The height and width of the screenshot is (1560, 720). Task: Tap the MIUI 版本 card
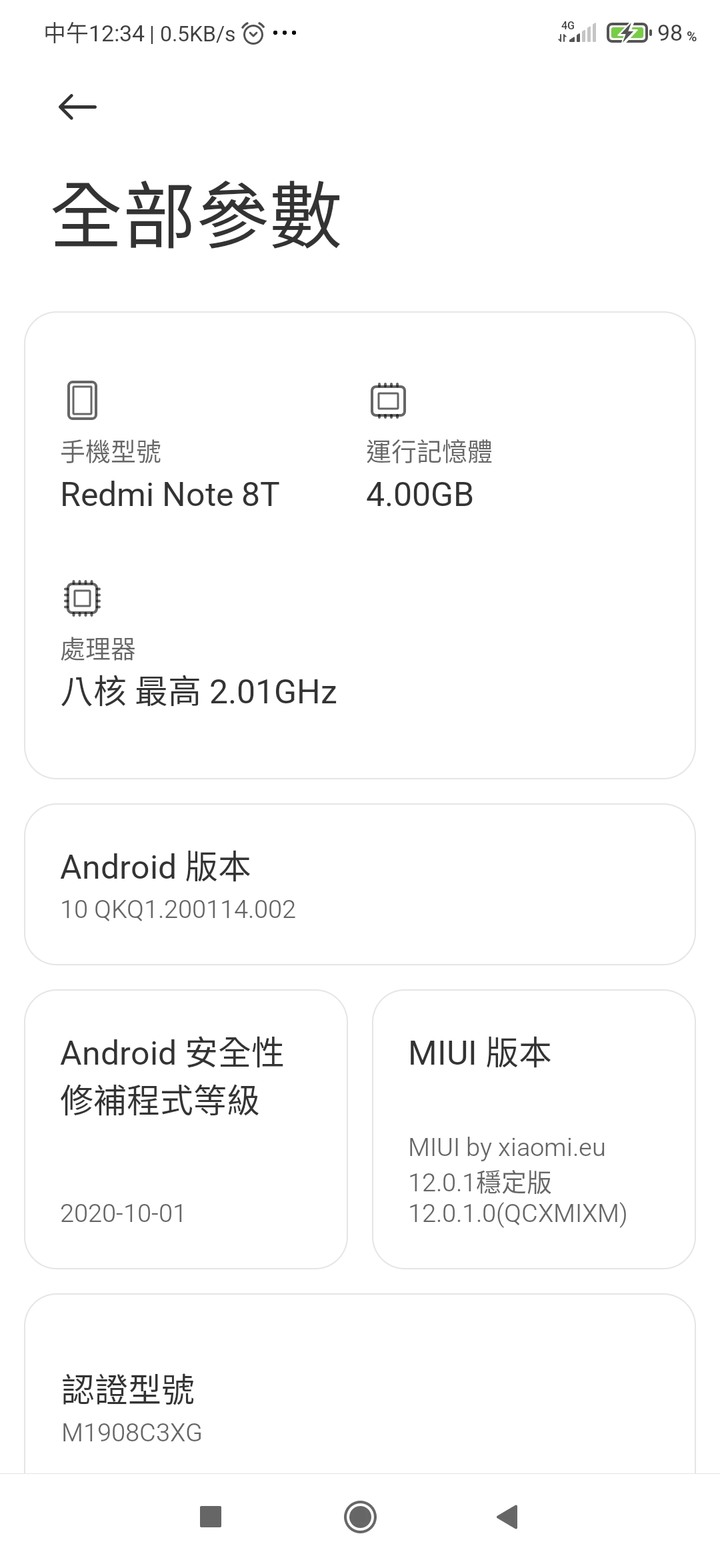[534, 1129]
